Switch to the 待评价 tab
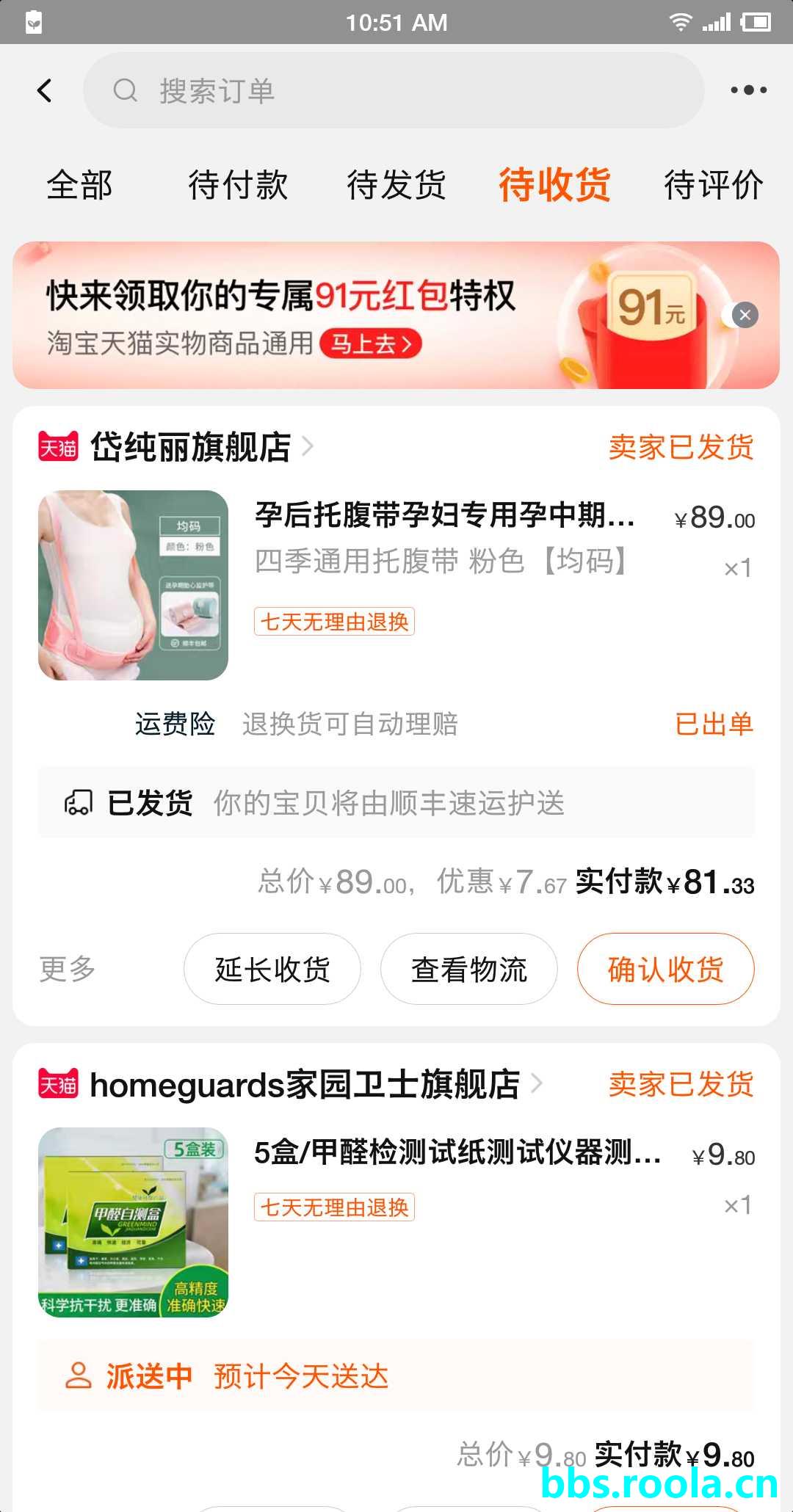793x1512 pixels. click(714, 184)
